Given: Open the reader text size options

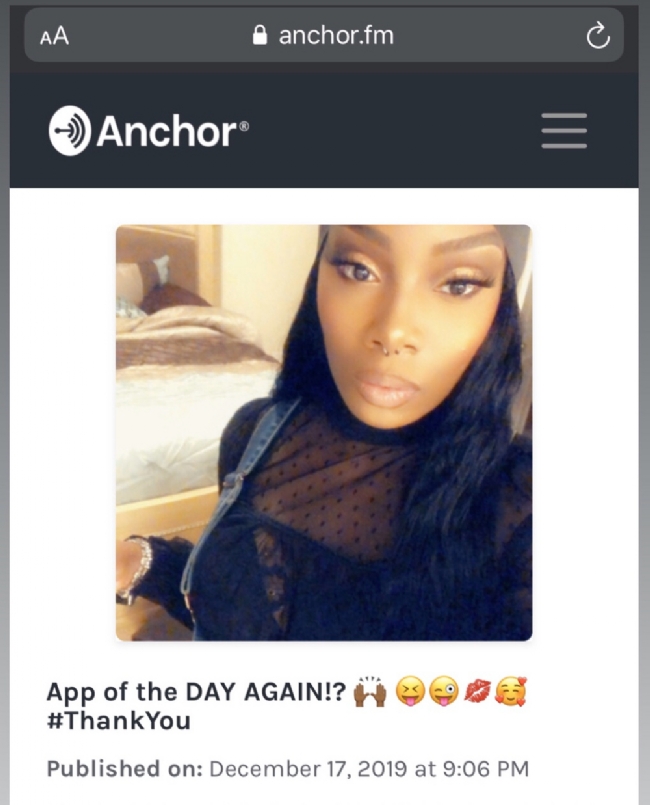Looking at the screenshot, I should coord(53,37).
